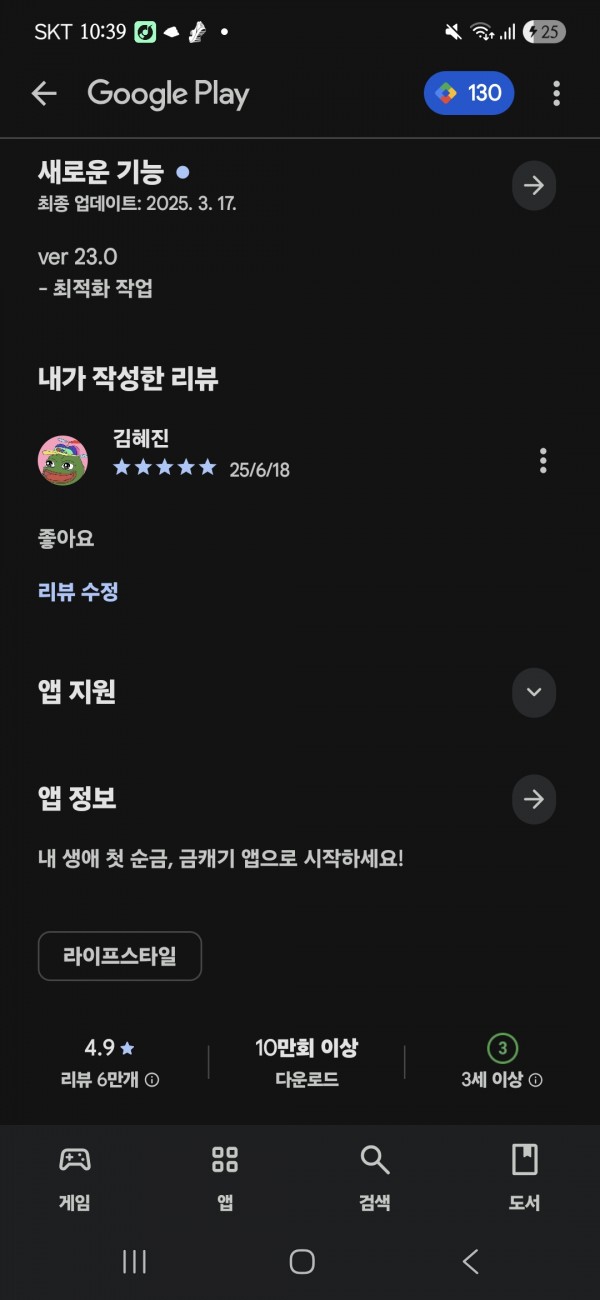Open the system recent apps button
Viewport: 600px width, 1300px height.
pos(134,1261)
